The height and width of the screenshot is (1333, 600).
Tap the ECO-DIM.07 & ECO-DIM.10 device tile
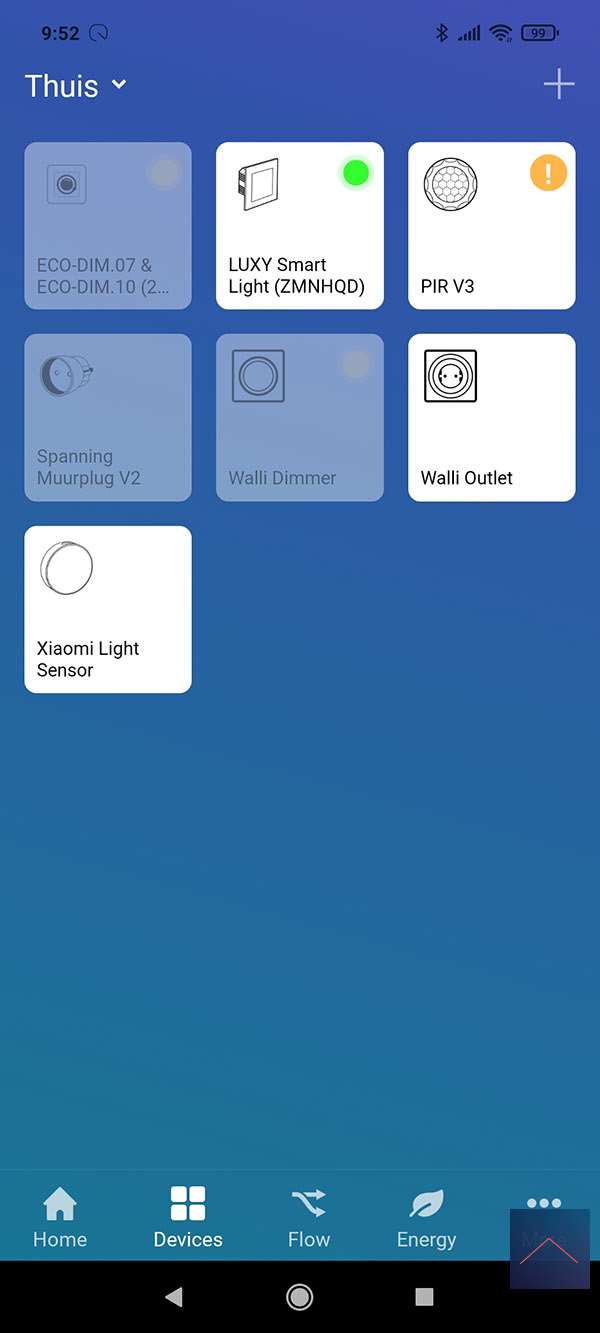tap(108, 226)
